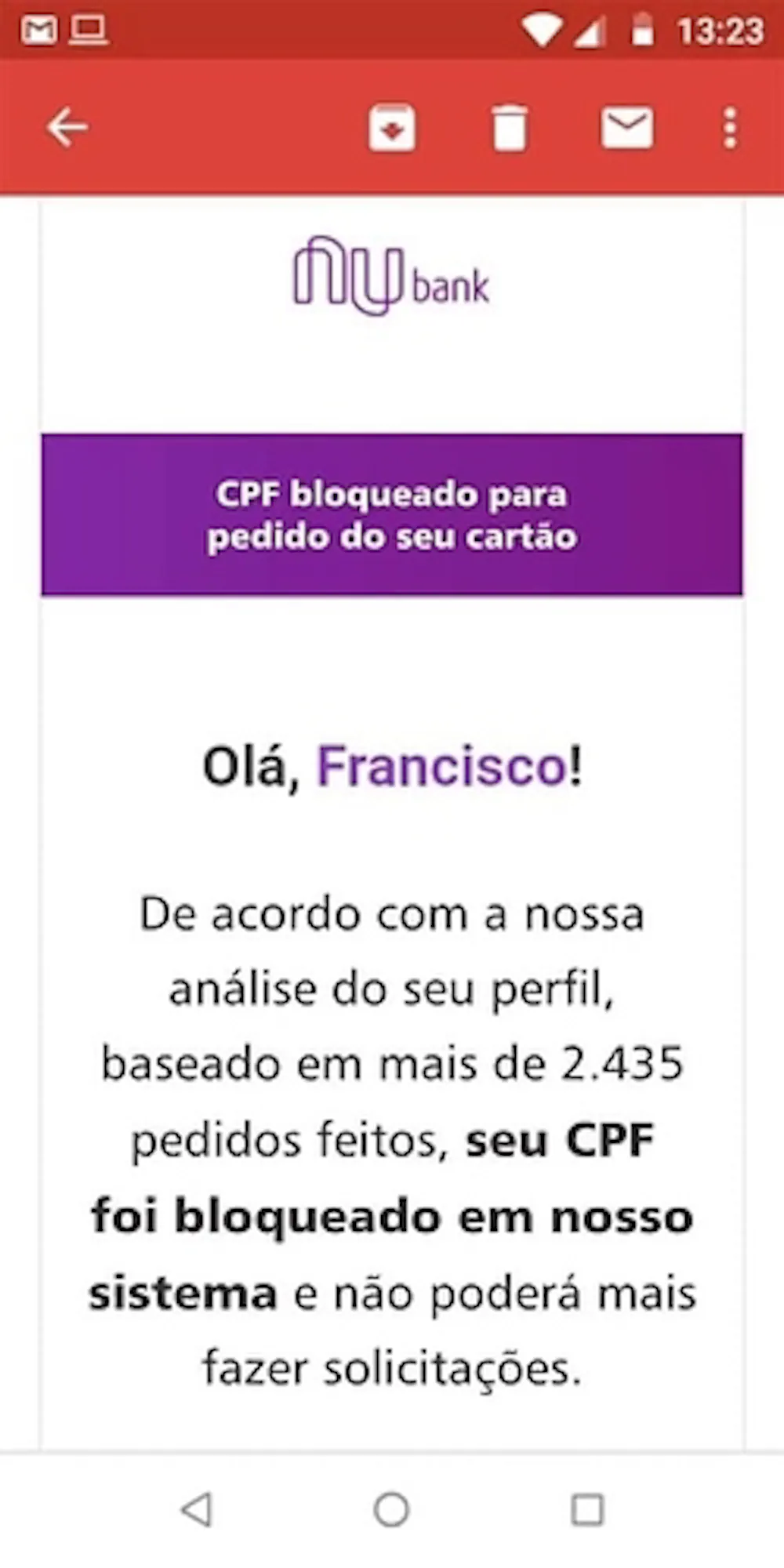Mark this email as unread
The width and height of the screenshot is (784, 1568).
click(627, 128)
